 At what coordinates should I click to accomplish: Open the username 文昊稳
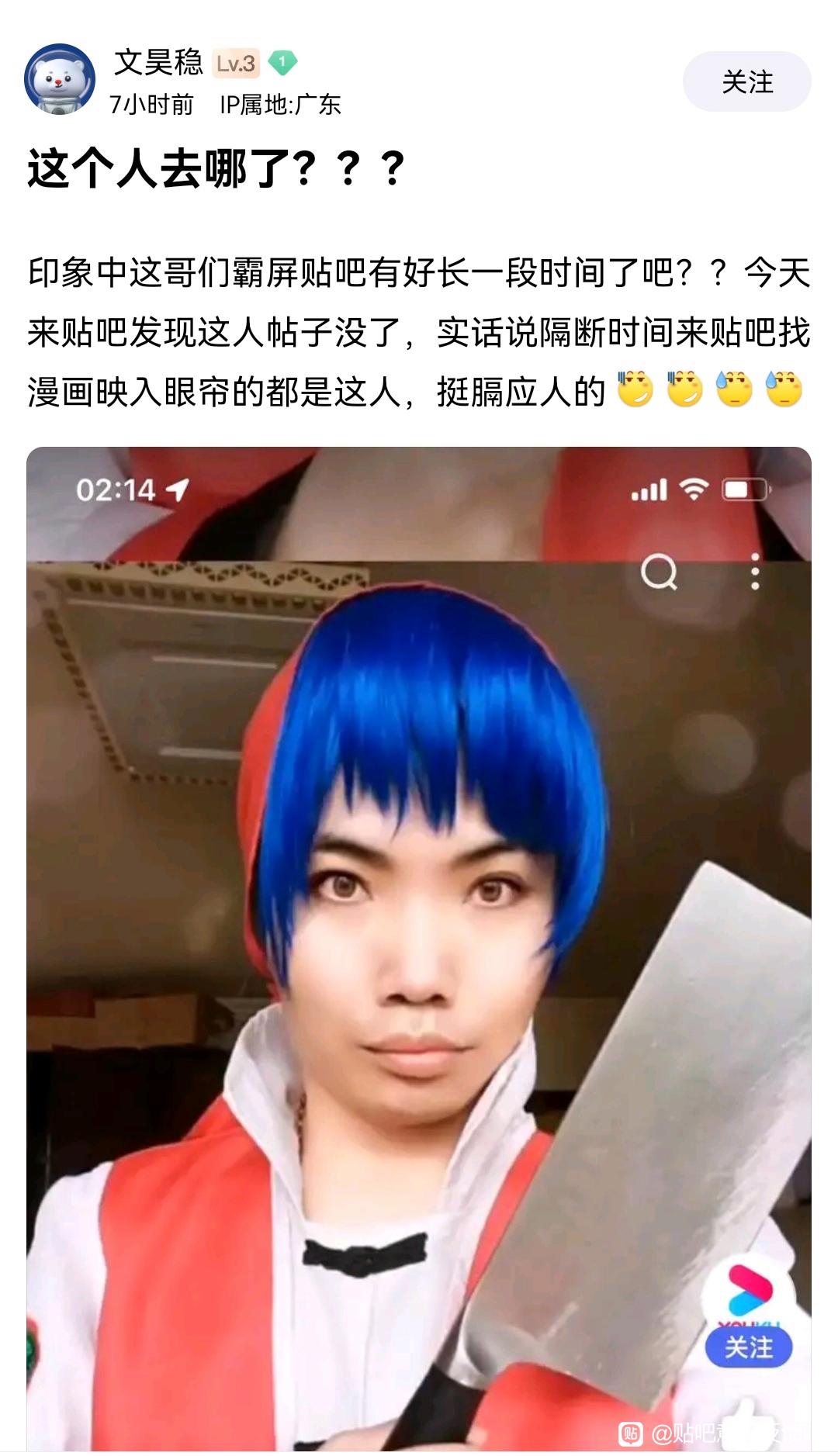point(158,62)
